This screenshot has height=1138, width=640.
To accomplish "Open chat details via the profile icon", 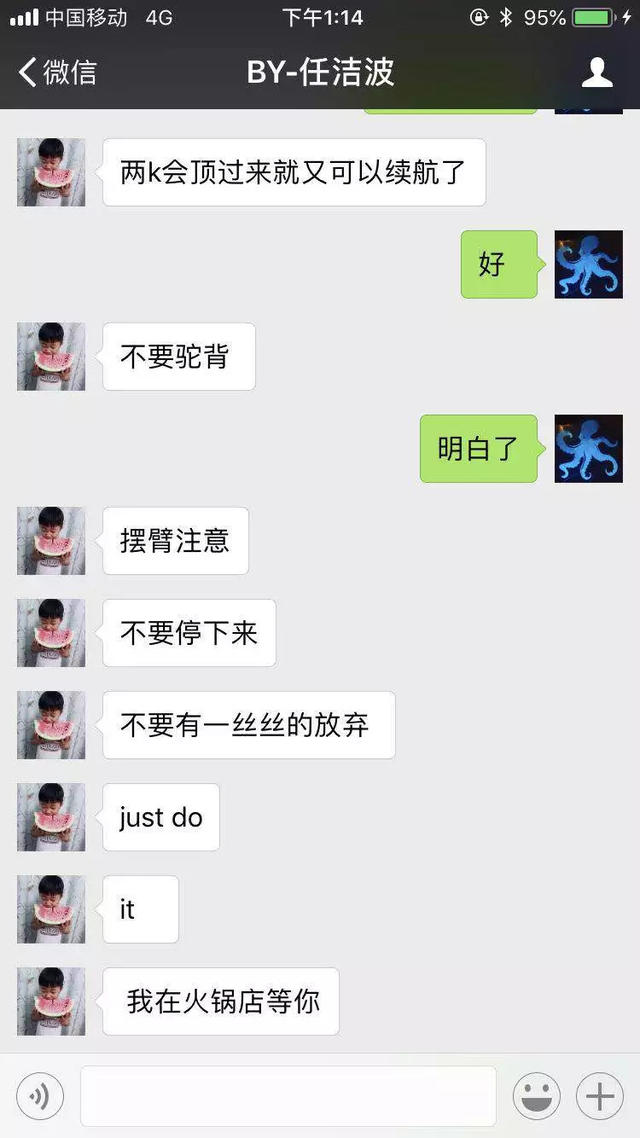I will click(597, 72).
